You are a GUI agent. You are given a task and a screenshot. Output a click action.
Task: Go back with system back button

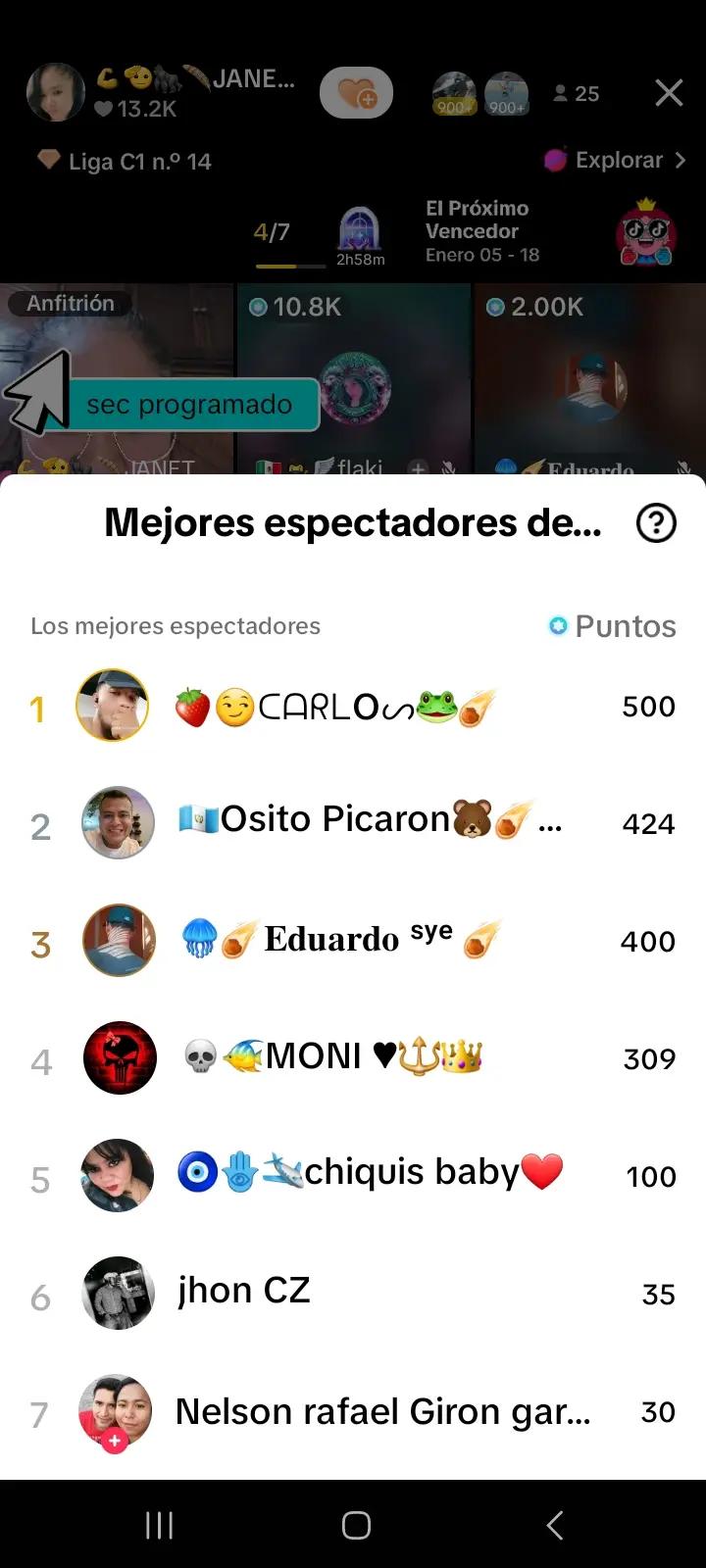[554, 1525]
